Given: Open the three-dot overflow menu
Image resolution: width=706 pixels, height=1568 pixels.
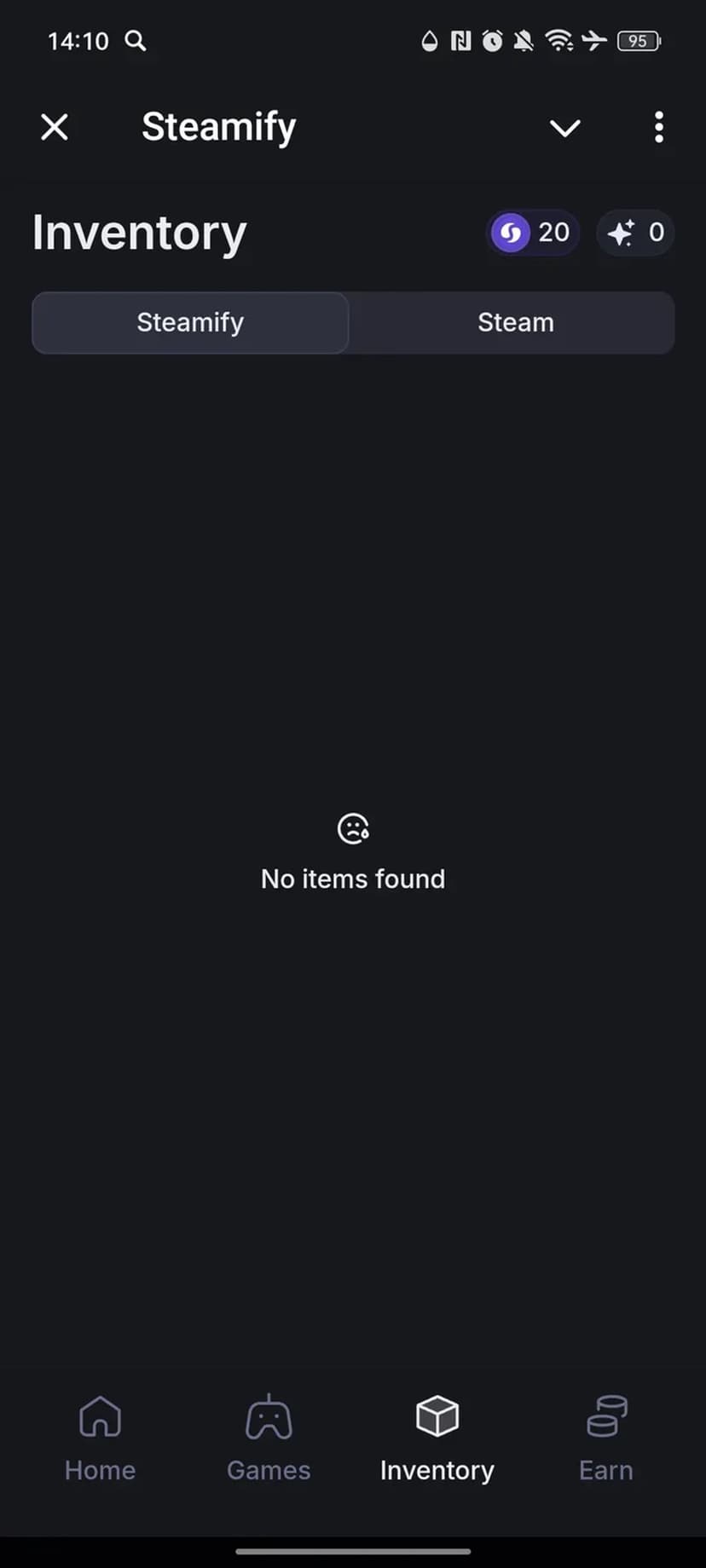Looking at the screenshot, I should coord(658,128).
